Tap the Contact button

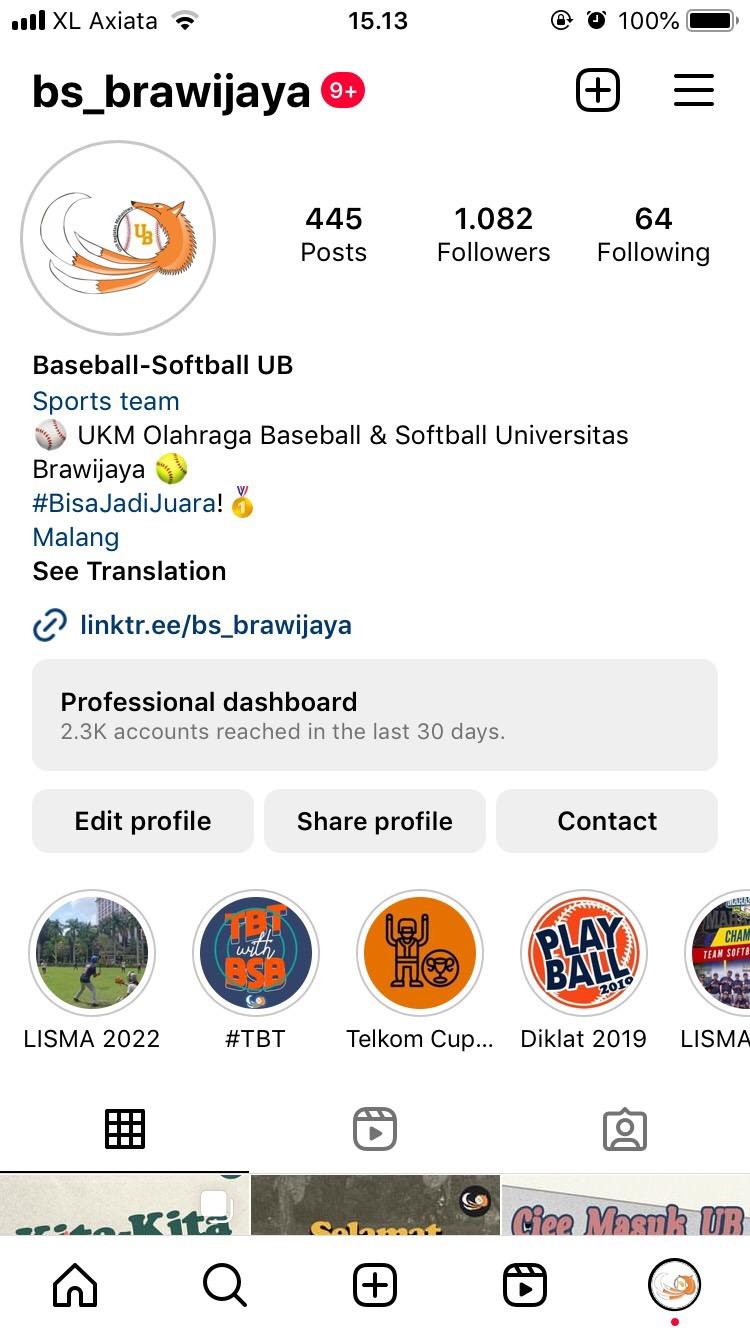pyautogui.click(x=607, y=821)
